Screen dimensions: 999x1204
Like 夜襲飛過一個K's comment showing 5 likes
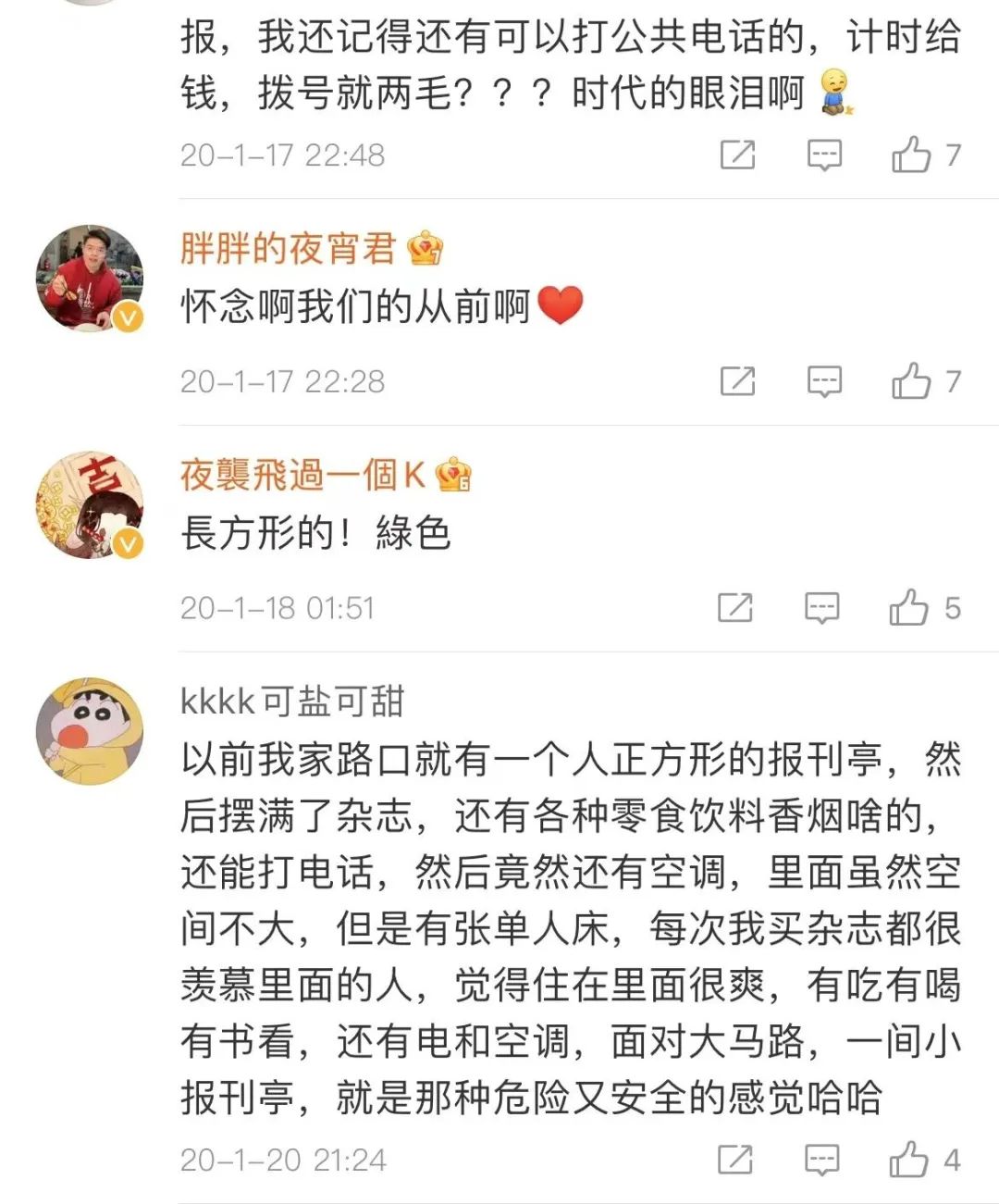pyautogui.click(x=911, y=608)
